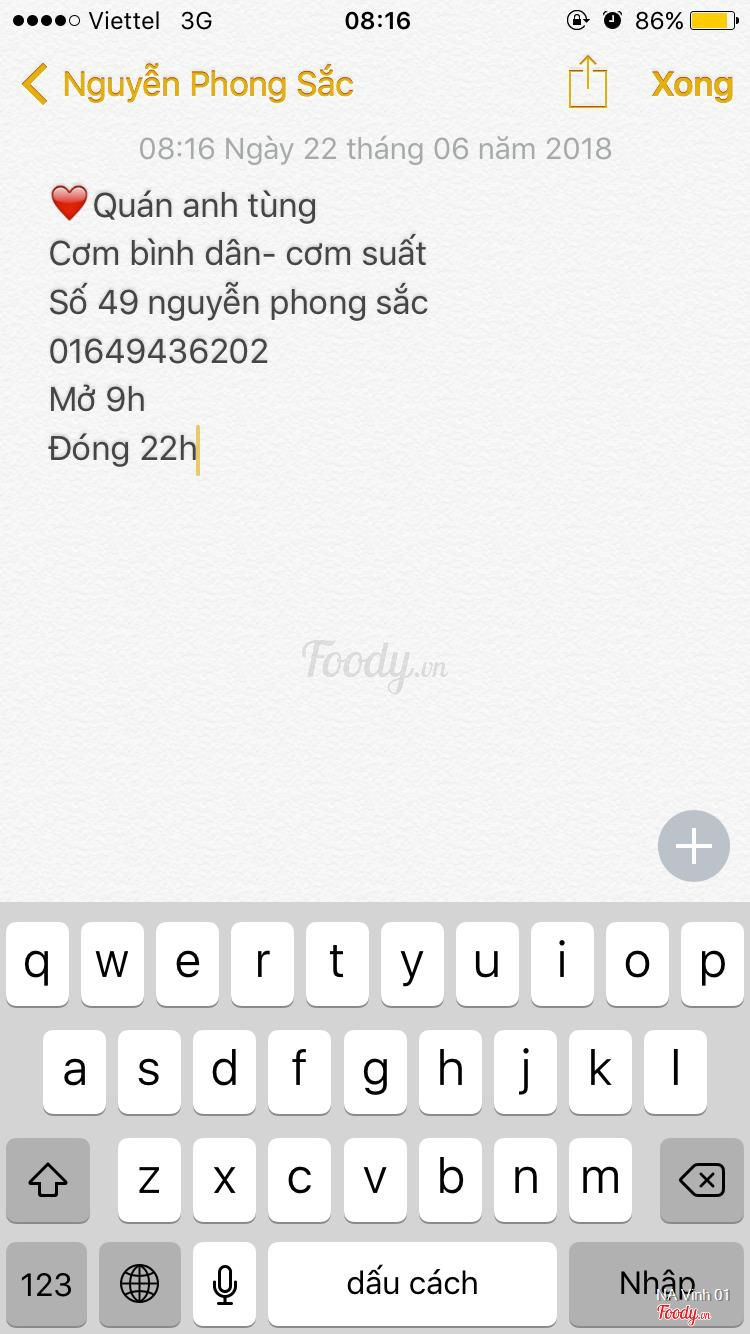
Task: Share this note
Action: (x=588, y=82)
